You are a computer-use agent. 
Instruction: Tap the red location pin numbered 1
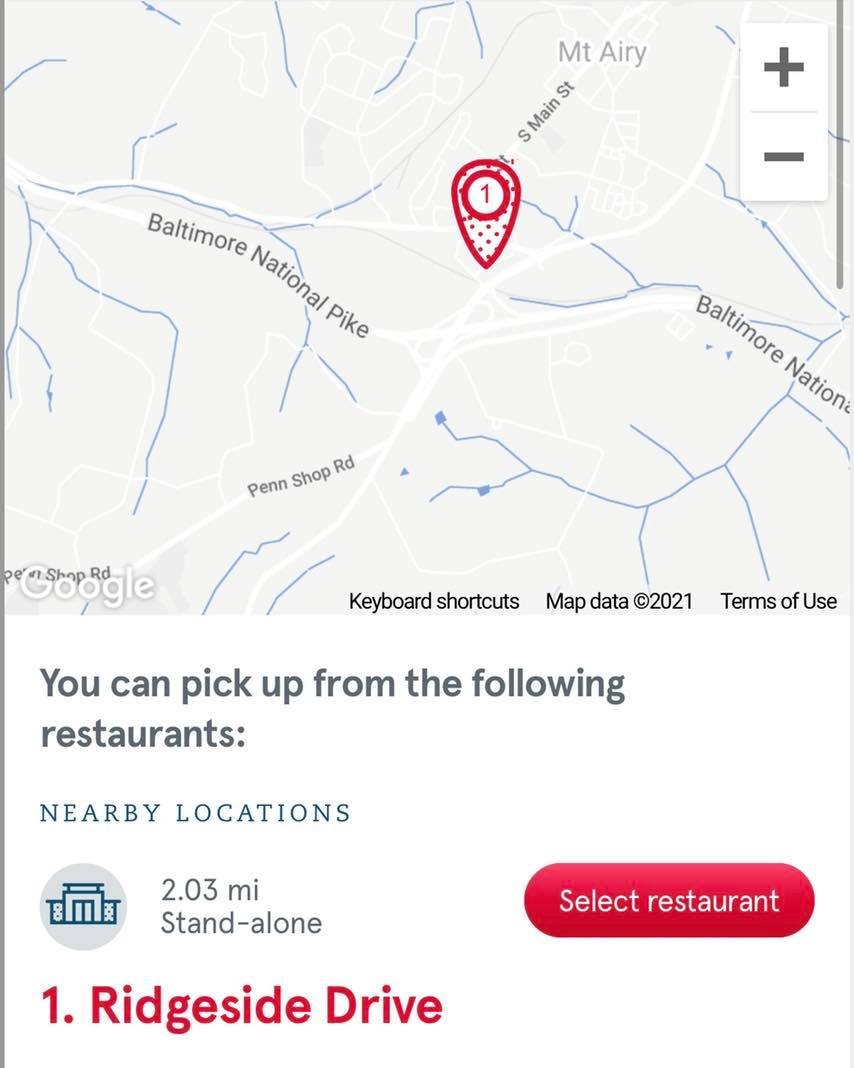[486, 210]
